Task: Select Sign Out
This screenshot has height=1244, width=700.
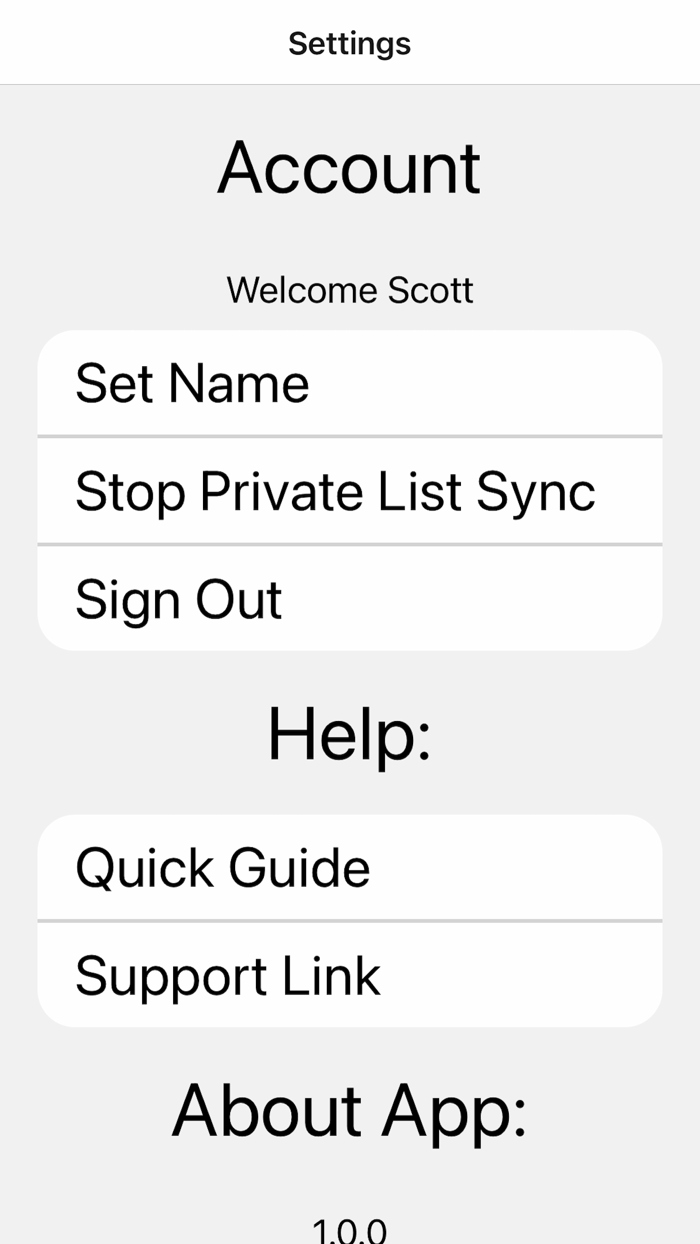Action: click(x=349, y=599)
